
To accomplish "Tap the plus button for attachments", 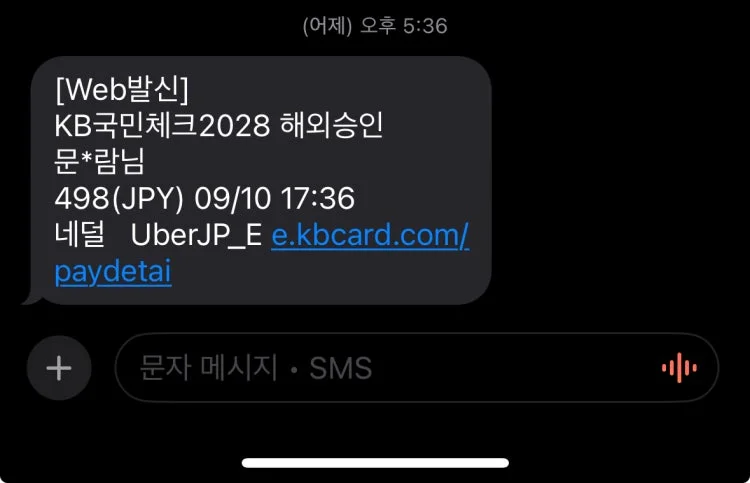I will click(59, 368).
